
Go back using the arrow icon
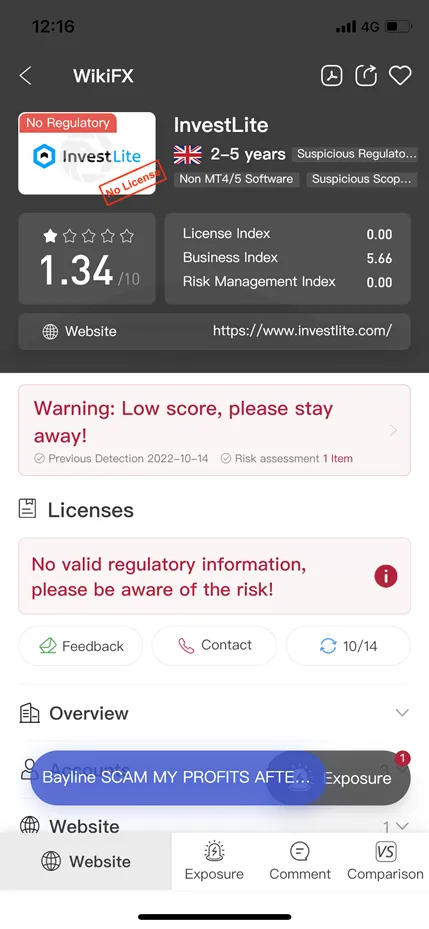tap(25, 76)
